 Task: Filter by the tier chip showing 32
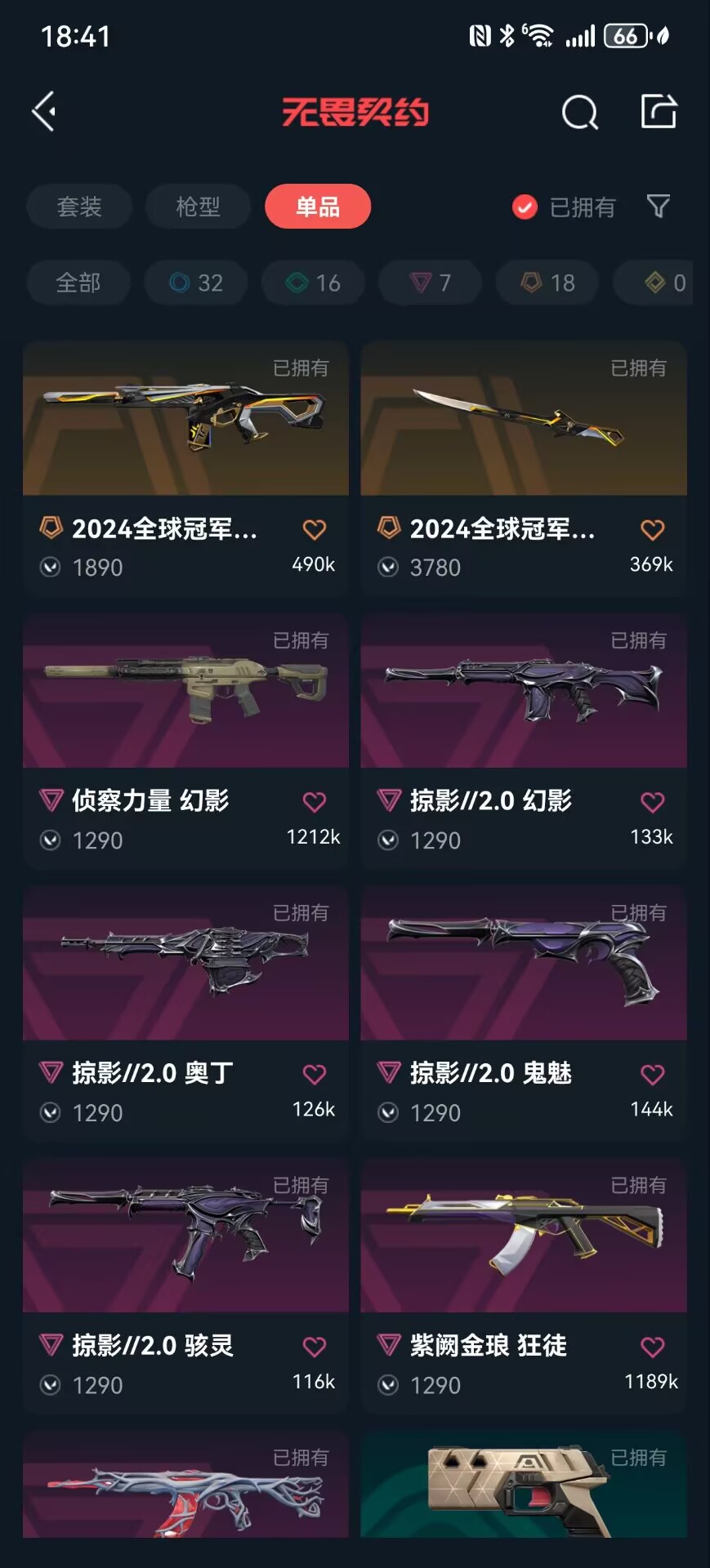[x=196, y=283]
